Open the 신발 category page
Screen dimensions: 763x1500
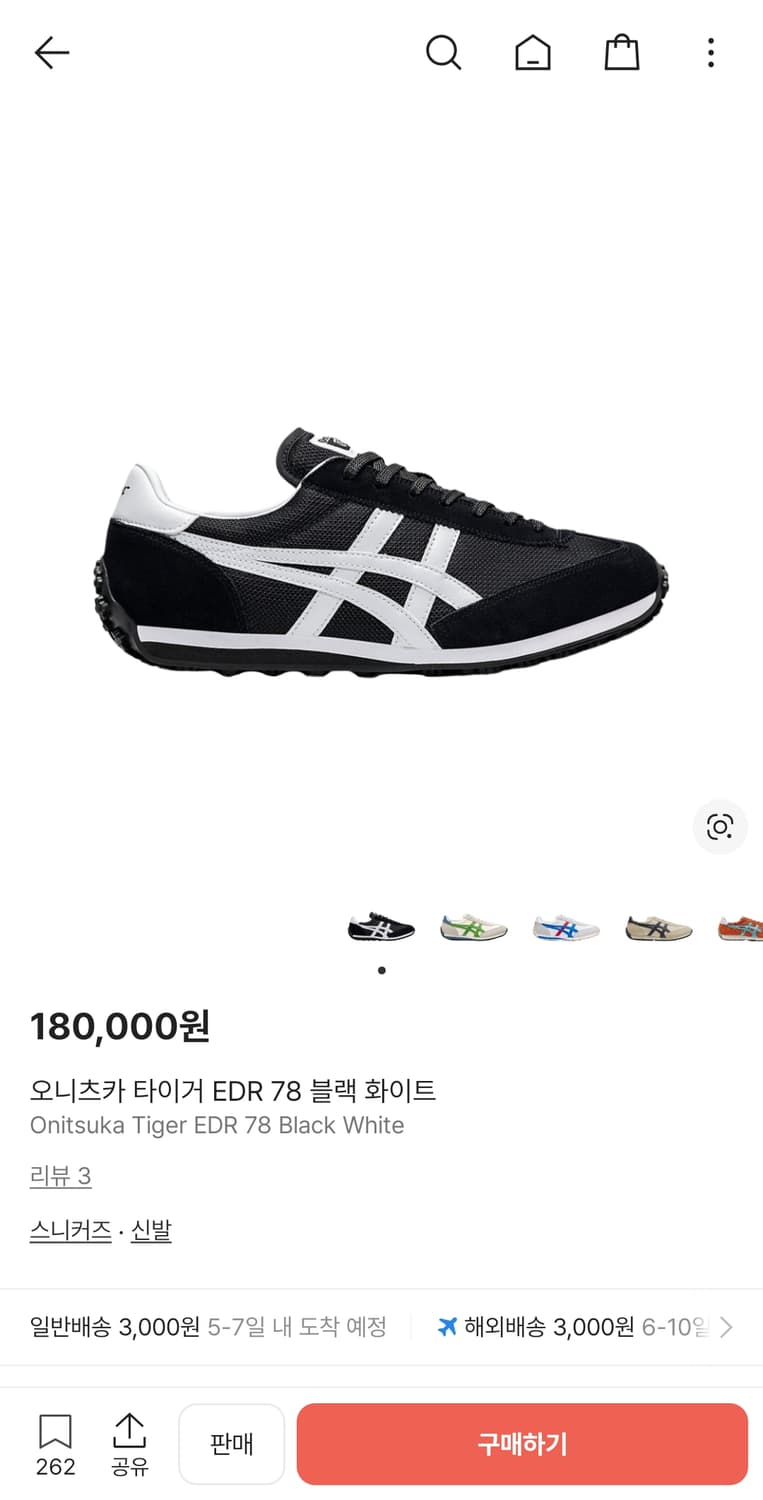click(151, 1231)
